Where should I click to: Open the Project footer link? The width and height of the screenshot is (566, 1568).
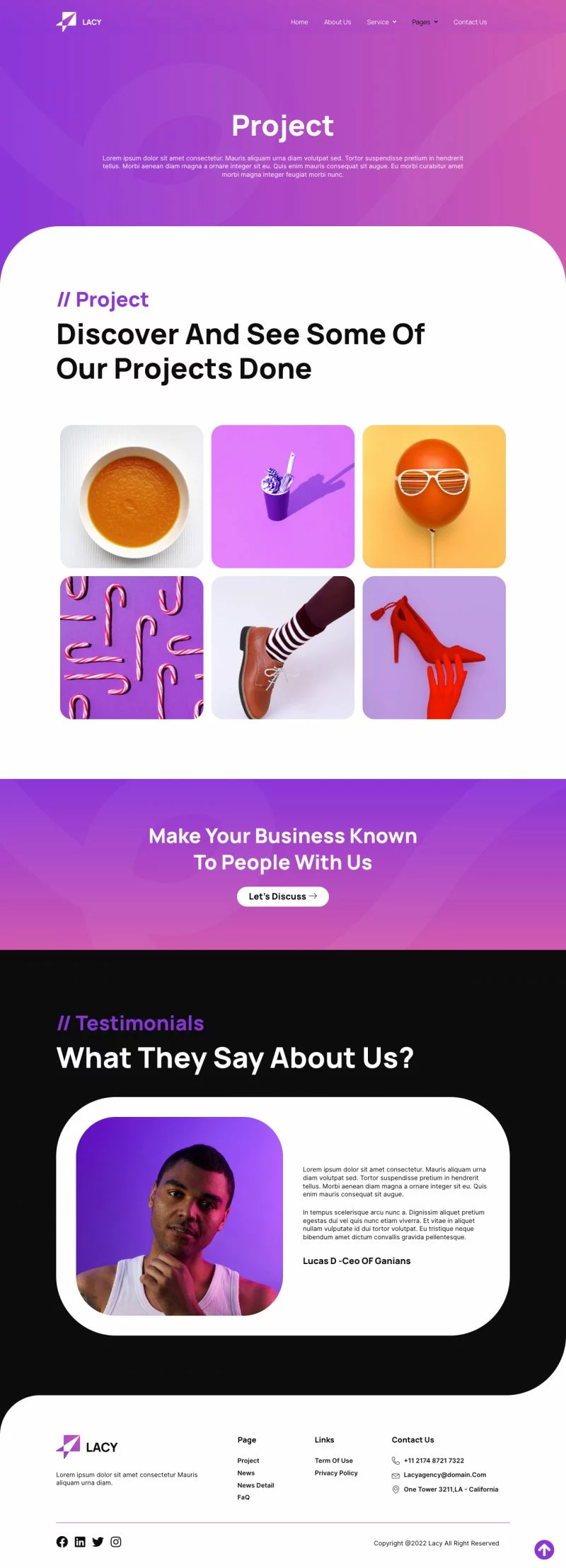[248, 1461]
